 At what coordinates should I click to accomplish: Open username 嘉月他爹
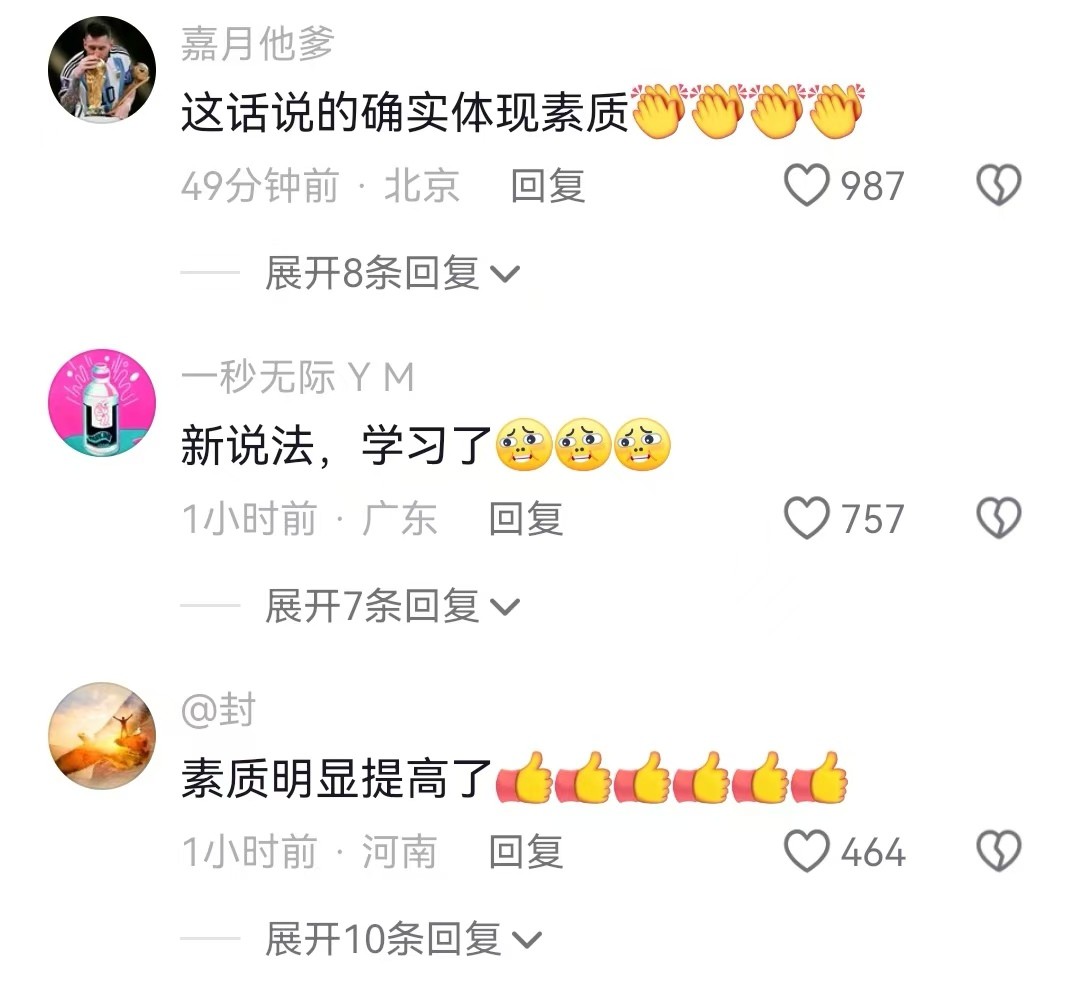click(x=257, y=43)
